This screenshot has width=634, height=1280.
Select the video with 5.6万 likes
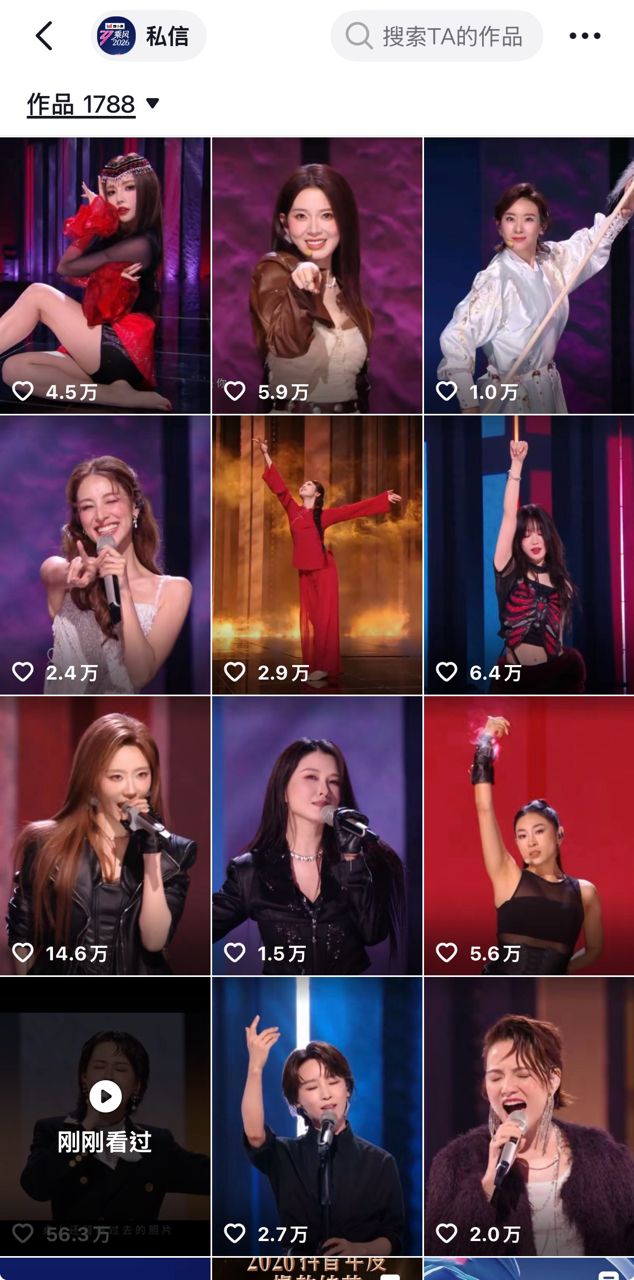[x=529, y=835]
